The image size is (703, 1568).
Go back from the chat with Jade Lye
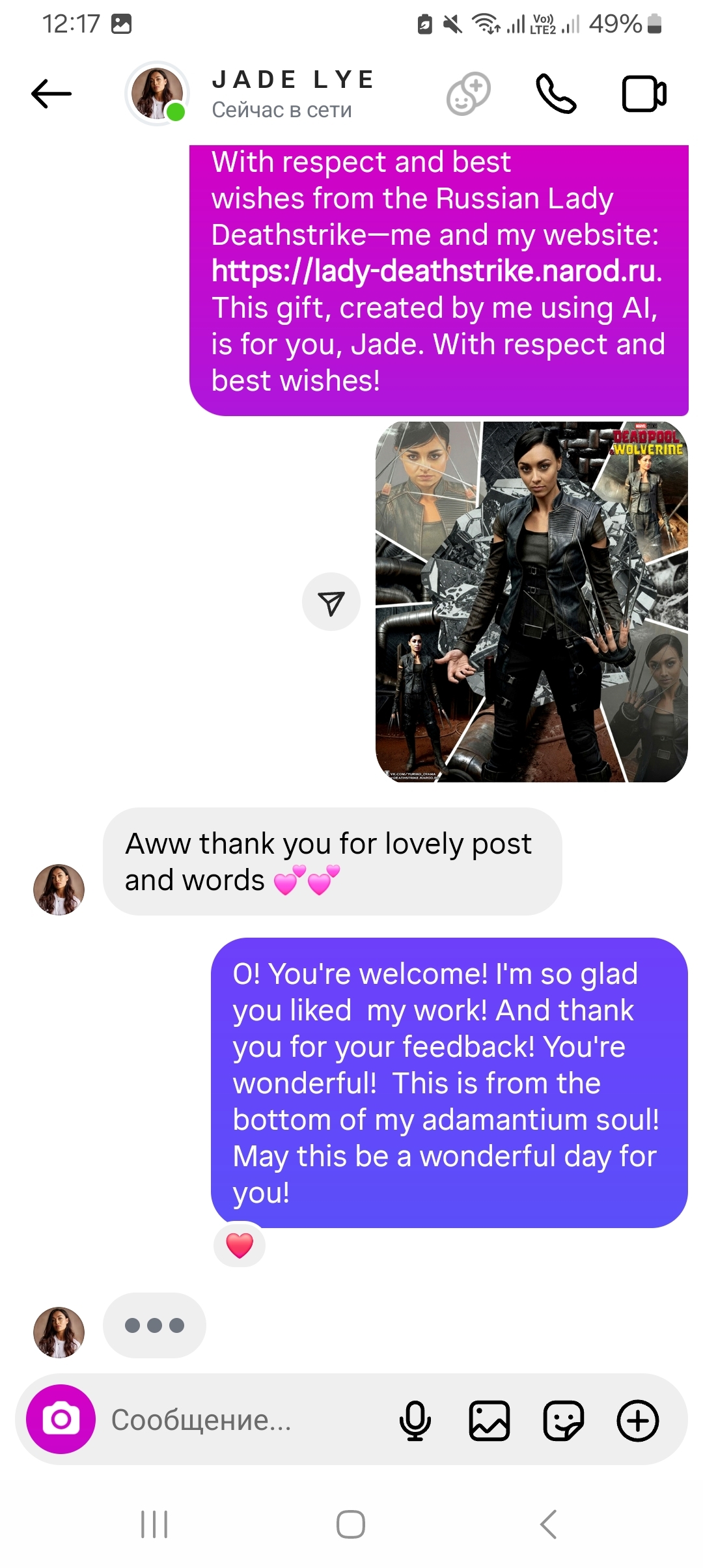51,94
